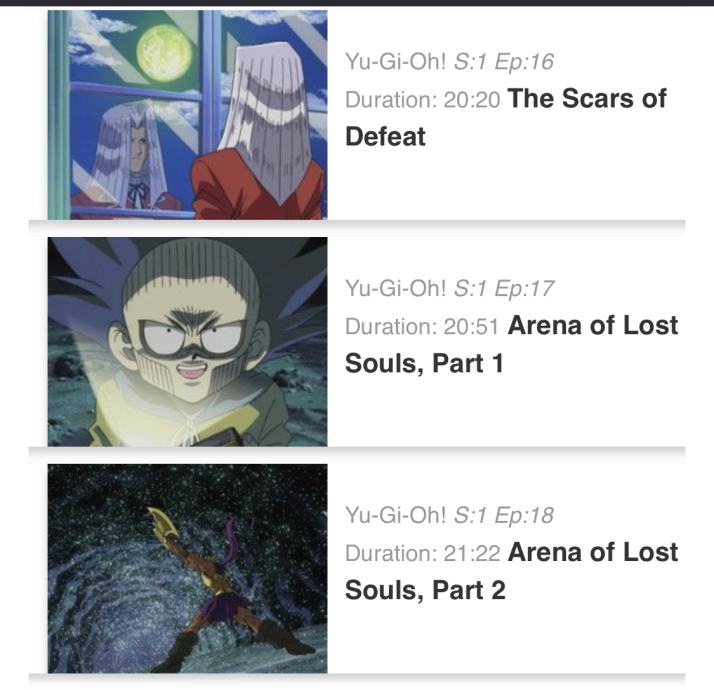Play episode 17 Arena of Lost Souls, Part 1
Screen dimensions: 714x690
pos(188,342)
